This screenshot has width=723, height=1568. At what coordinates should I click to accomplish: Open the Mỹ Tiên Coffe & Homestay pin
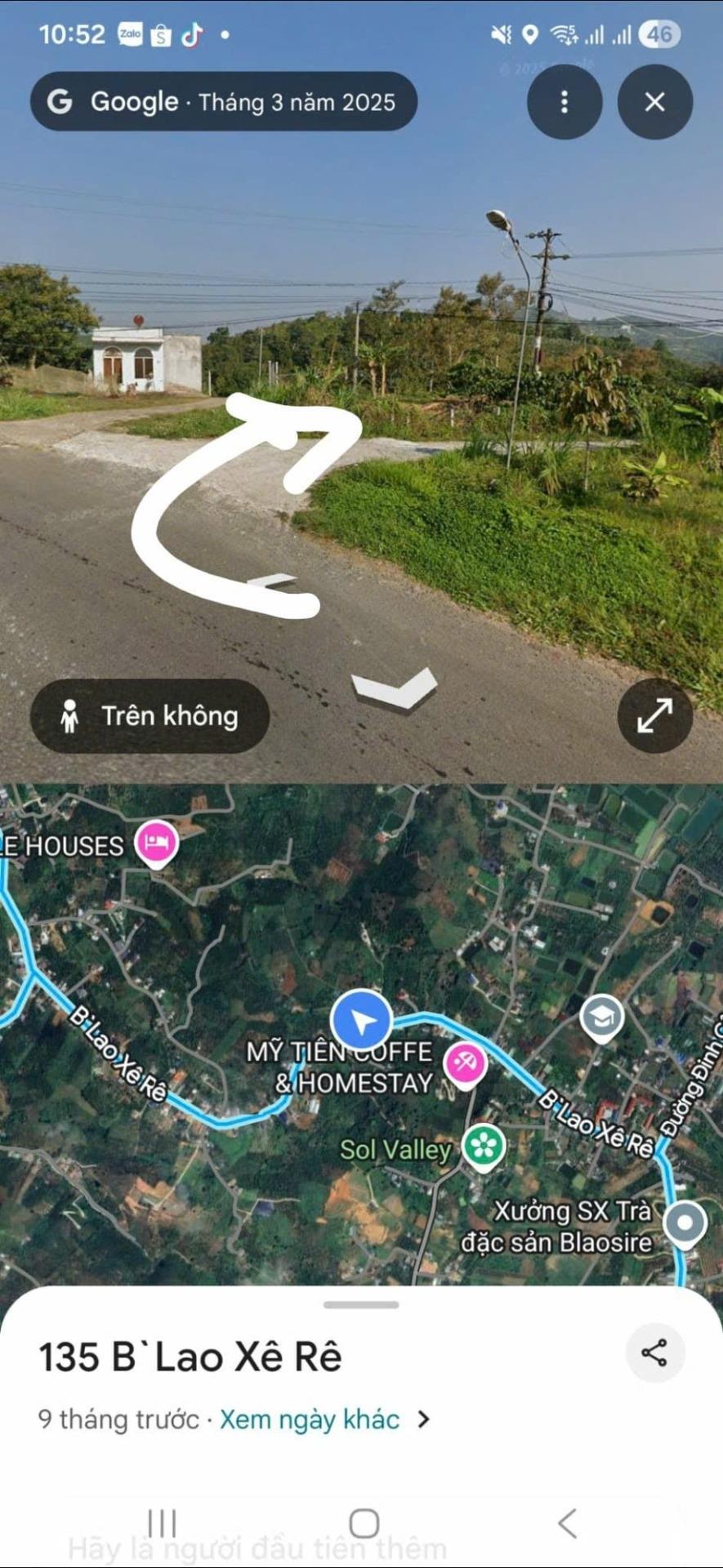(466, 1063)
